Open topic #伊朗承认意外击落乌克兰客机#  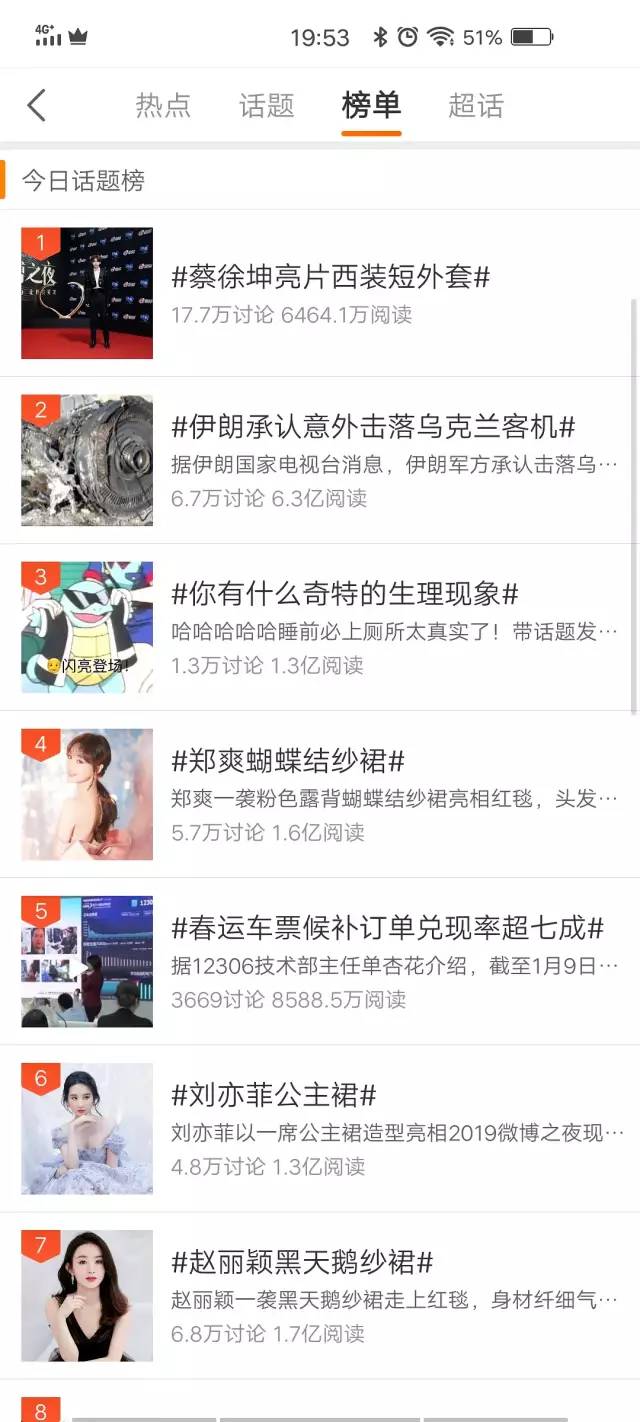373,428
